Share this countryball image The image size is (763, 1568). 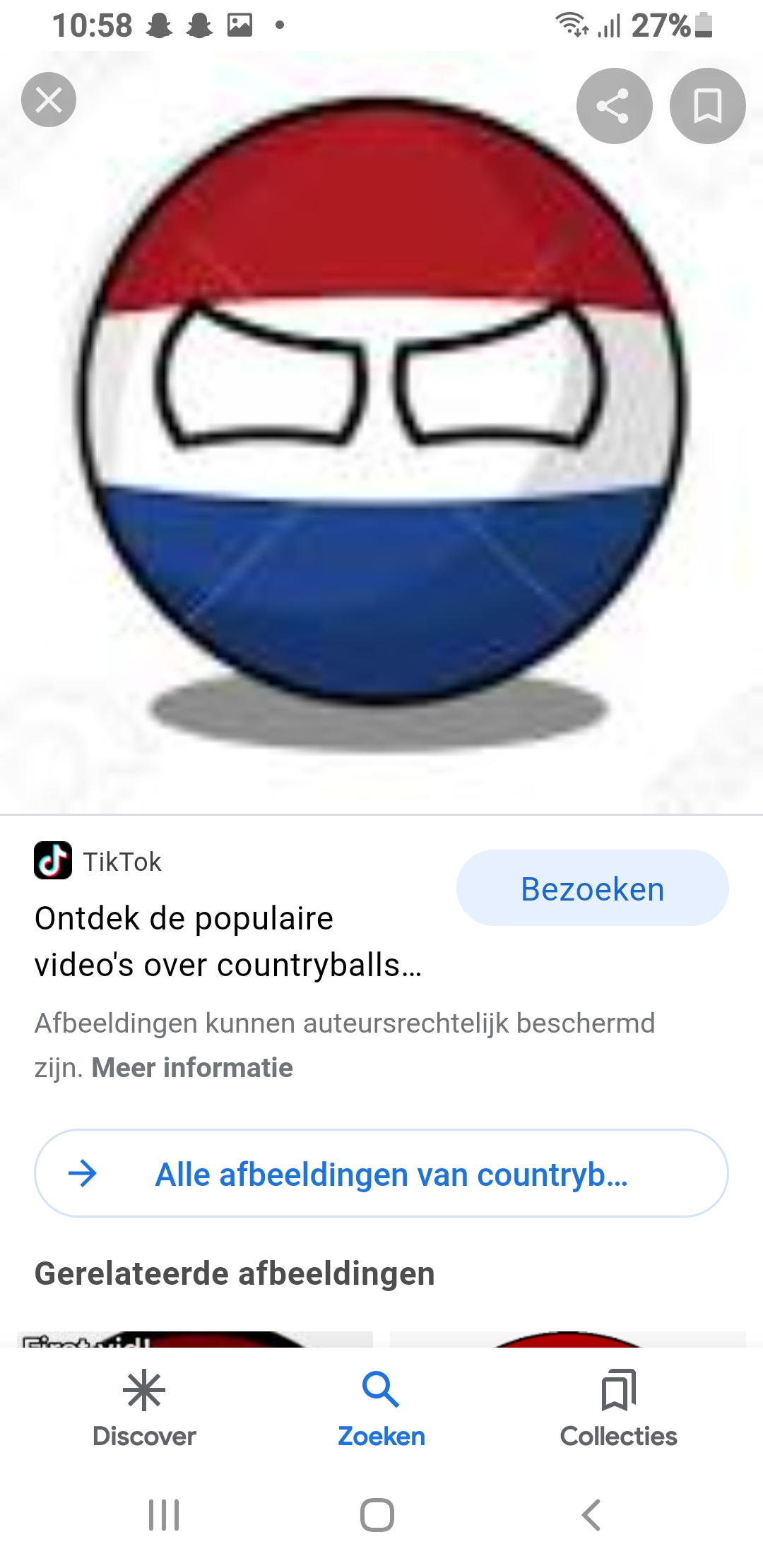point(614,106)
